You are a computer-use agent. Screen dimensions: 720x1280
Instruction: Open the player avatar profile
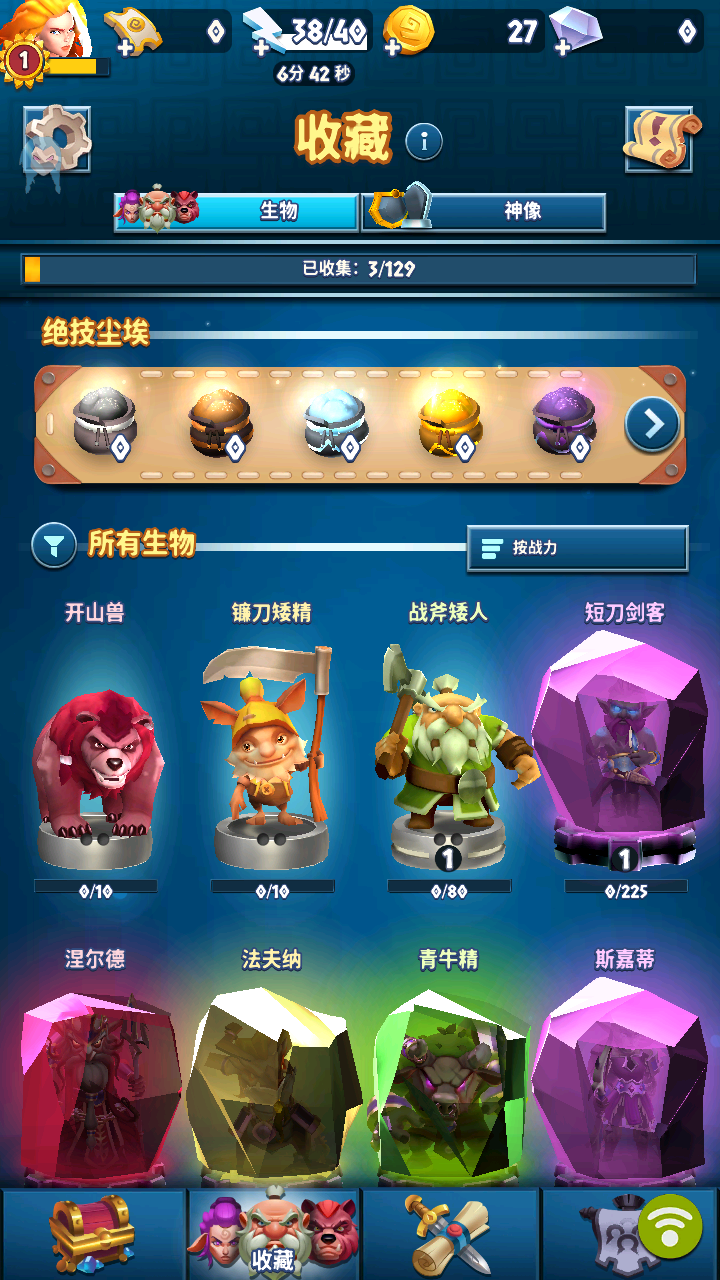click(52, 35)
